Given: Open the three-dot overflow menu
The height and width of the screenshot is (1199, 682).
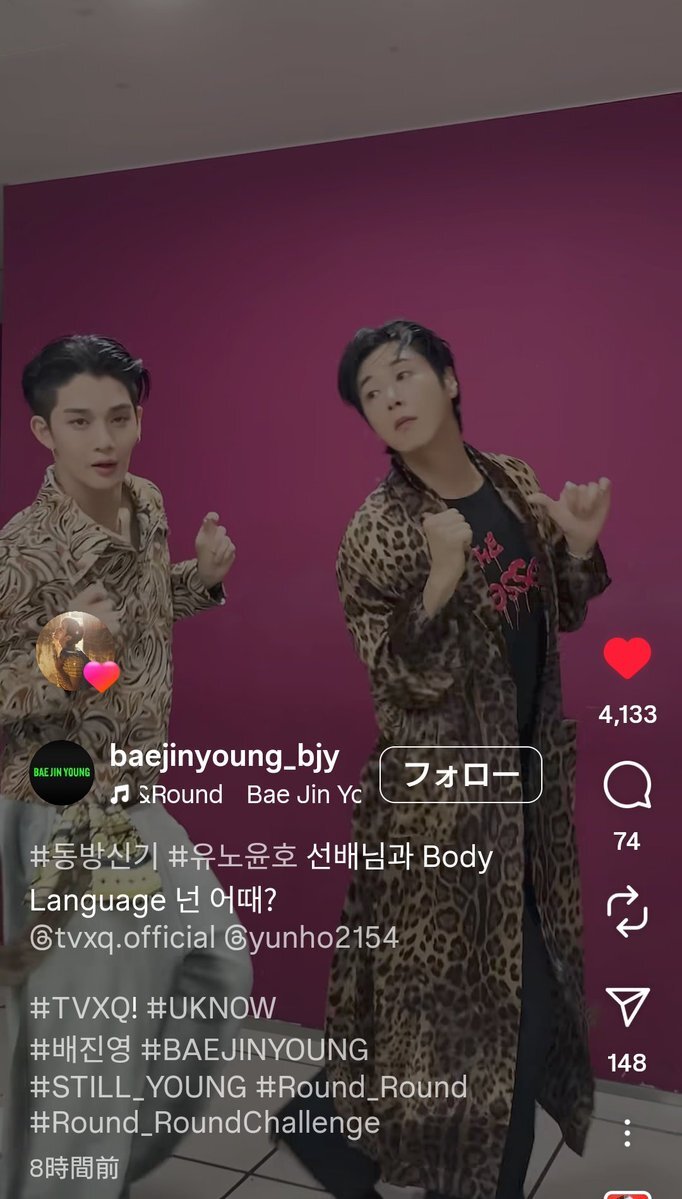Looking at the screenshot, I should coord(627,1132).
